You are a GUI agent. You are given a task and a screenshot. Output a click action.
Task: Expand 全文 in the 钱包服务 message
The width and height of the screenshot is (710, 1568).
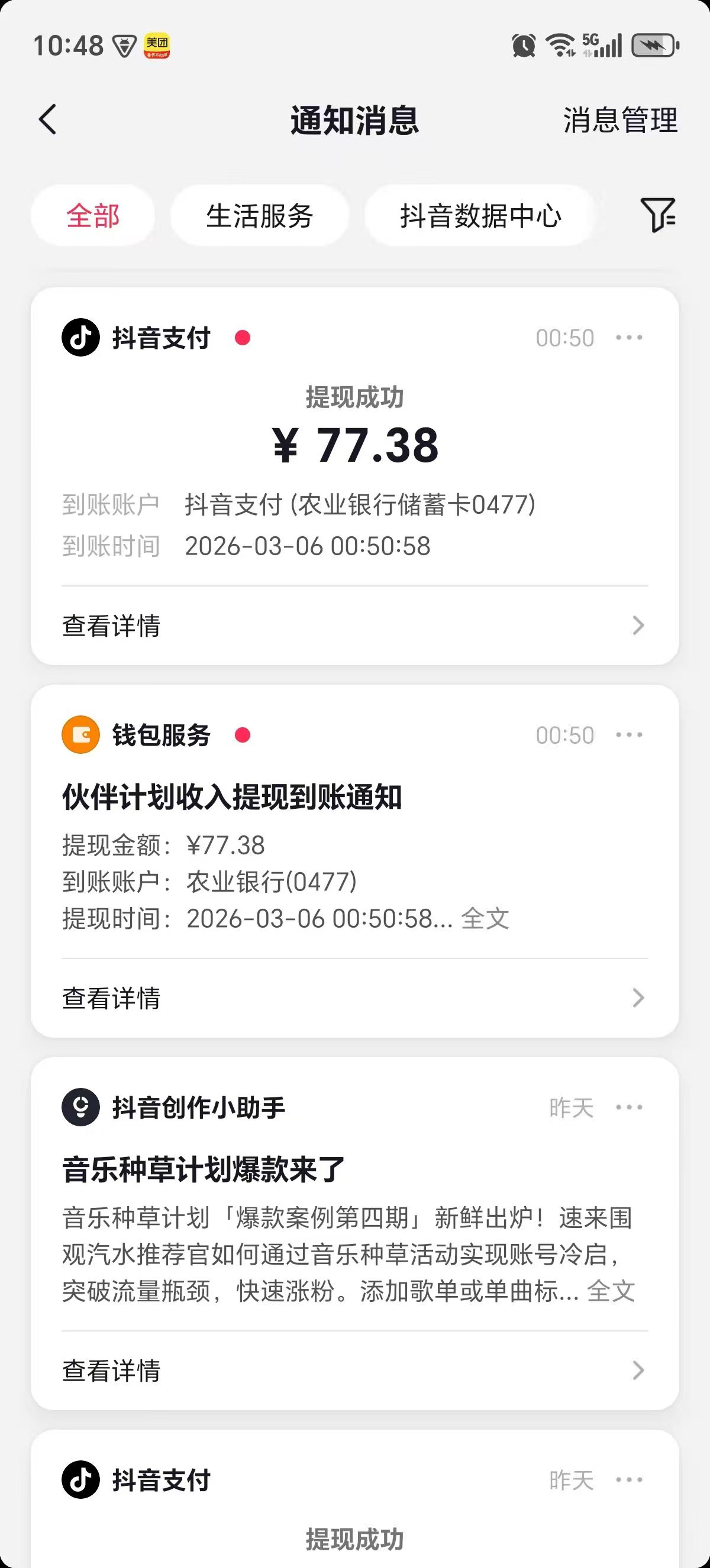tap(485, 919)
